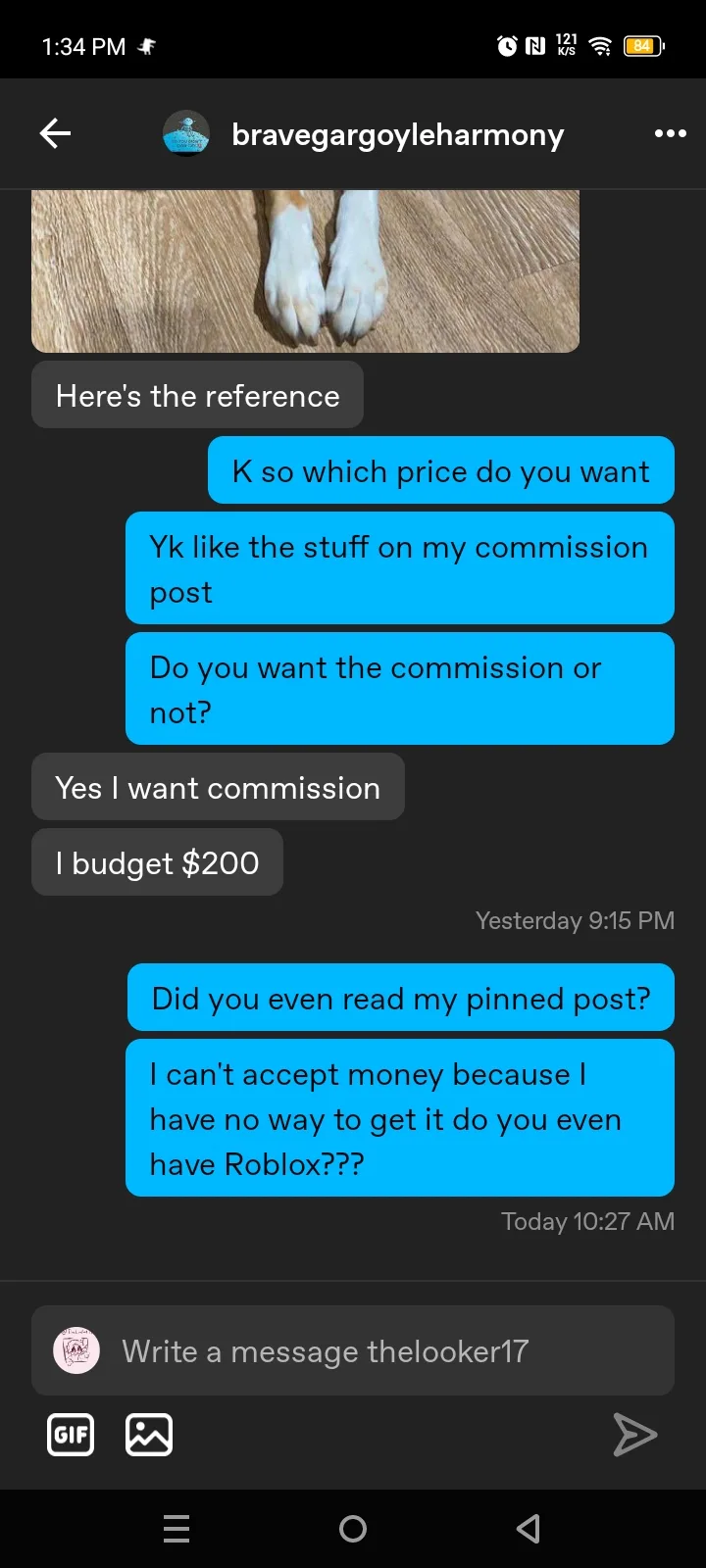Go back using the top arrow
This screenshot has height=1568, width=706.
click(x=55, y=133)
